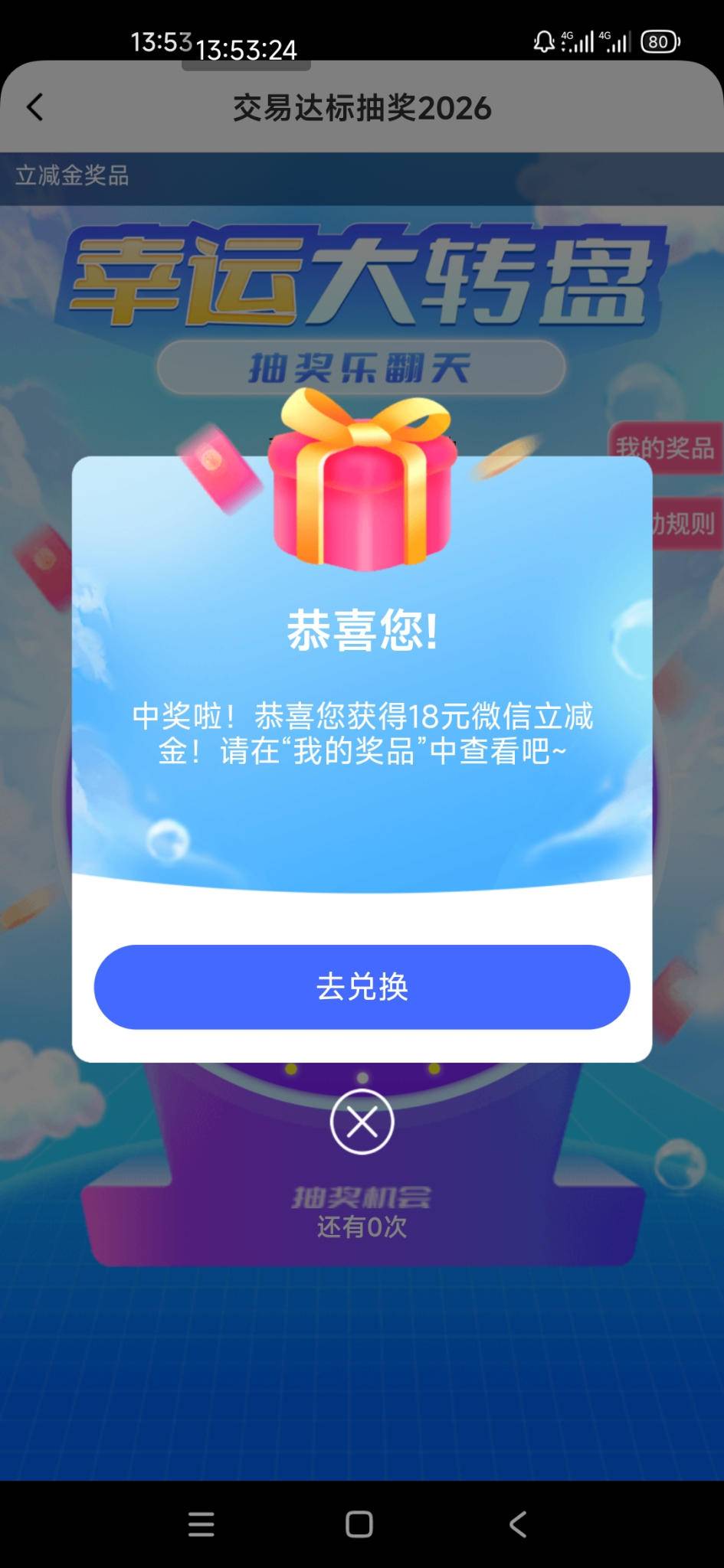Go to the system home screen

point(359,1524)
